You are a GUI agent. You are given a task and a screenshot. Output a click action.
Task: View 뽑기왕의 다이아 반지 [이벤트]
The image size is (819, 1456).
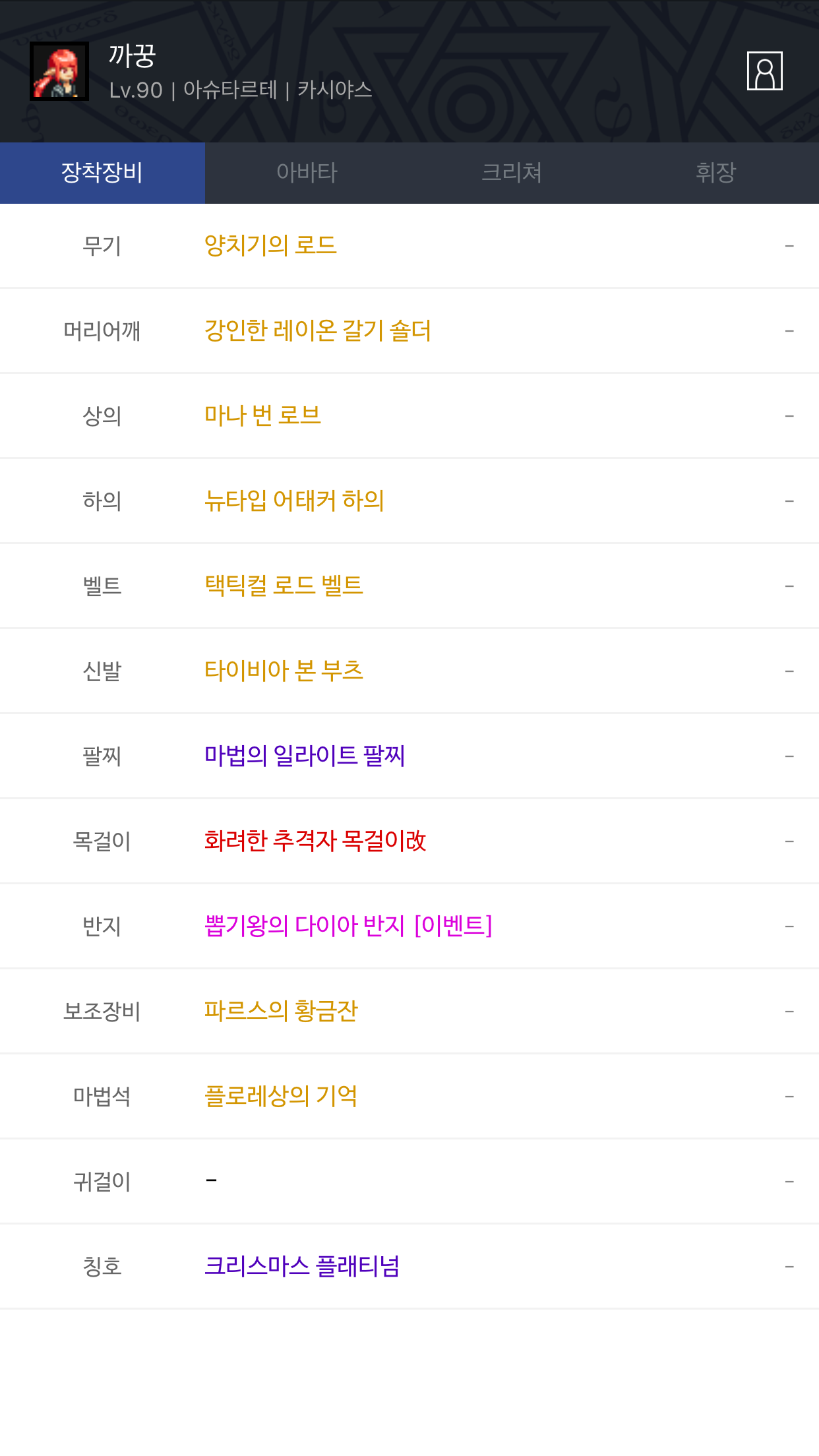tap(348, 926)
